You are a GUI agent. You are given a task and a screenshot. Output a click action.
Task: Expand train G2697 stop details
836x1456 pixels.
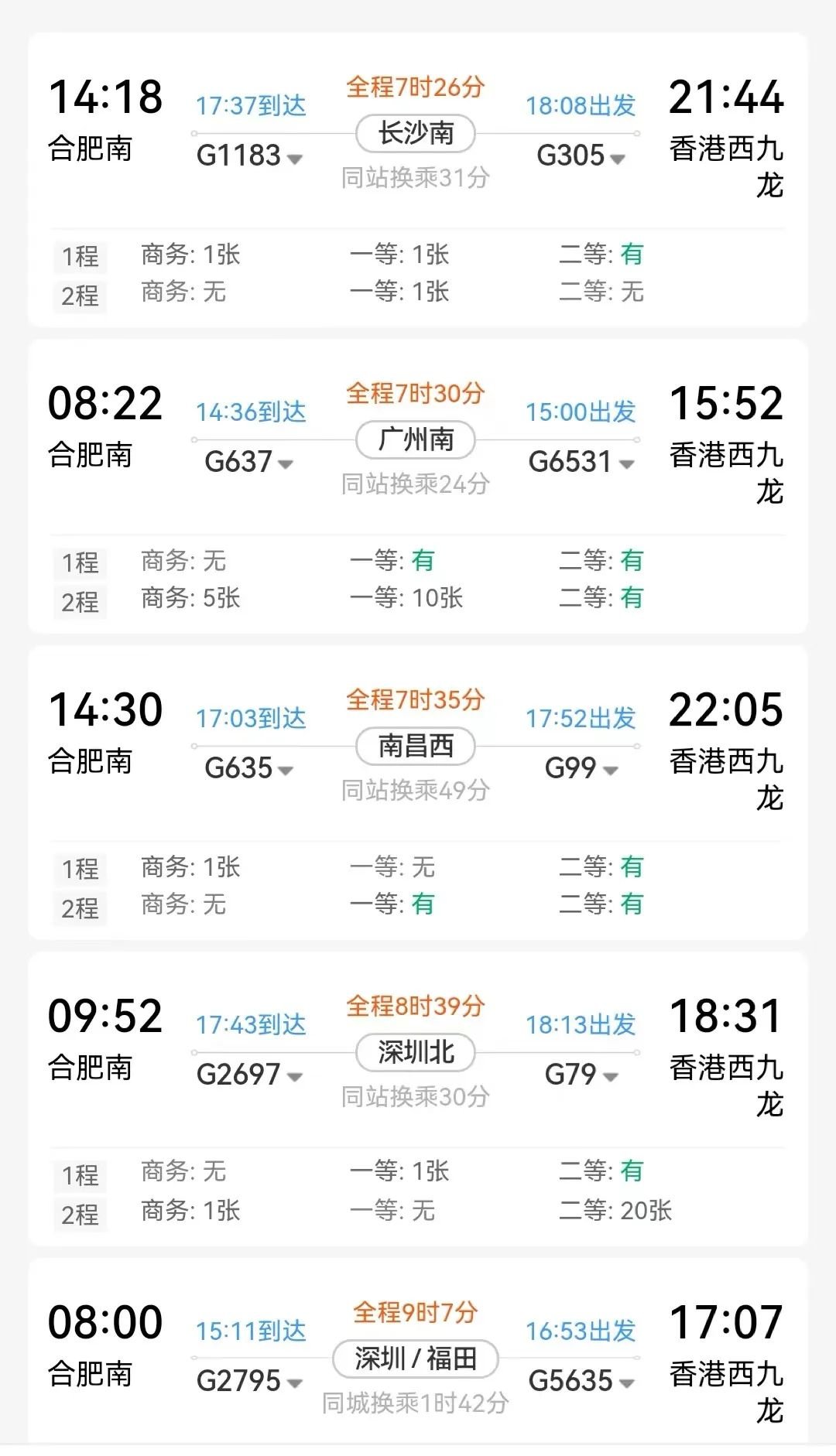coord(249,1075)
